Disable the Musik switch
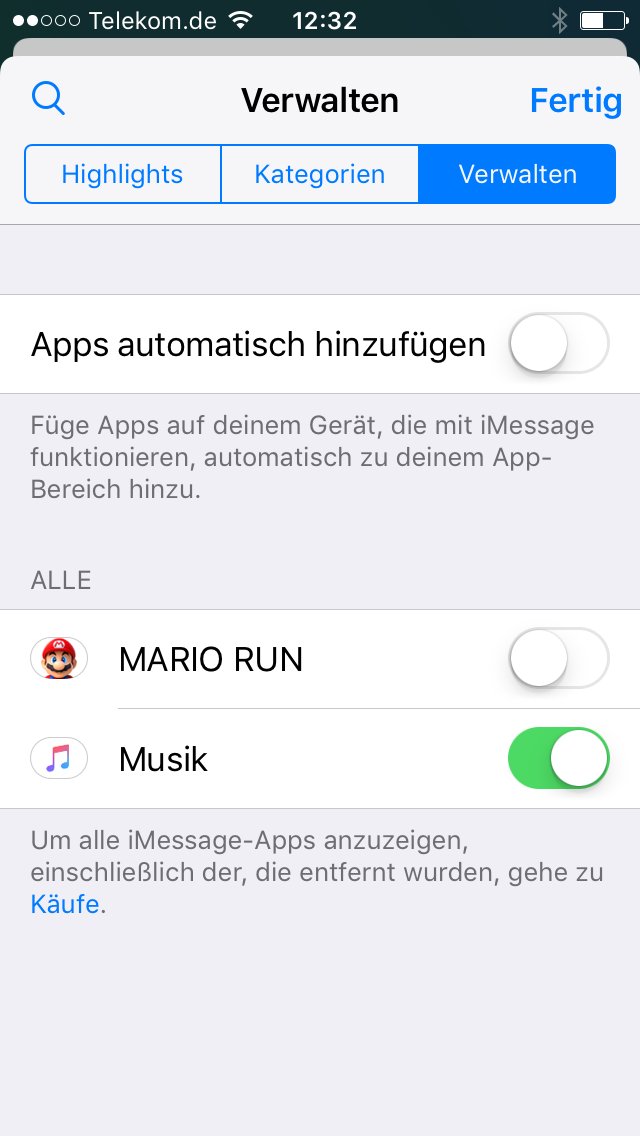The height and width of the screenshot is (1136, 640). 558,759
